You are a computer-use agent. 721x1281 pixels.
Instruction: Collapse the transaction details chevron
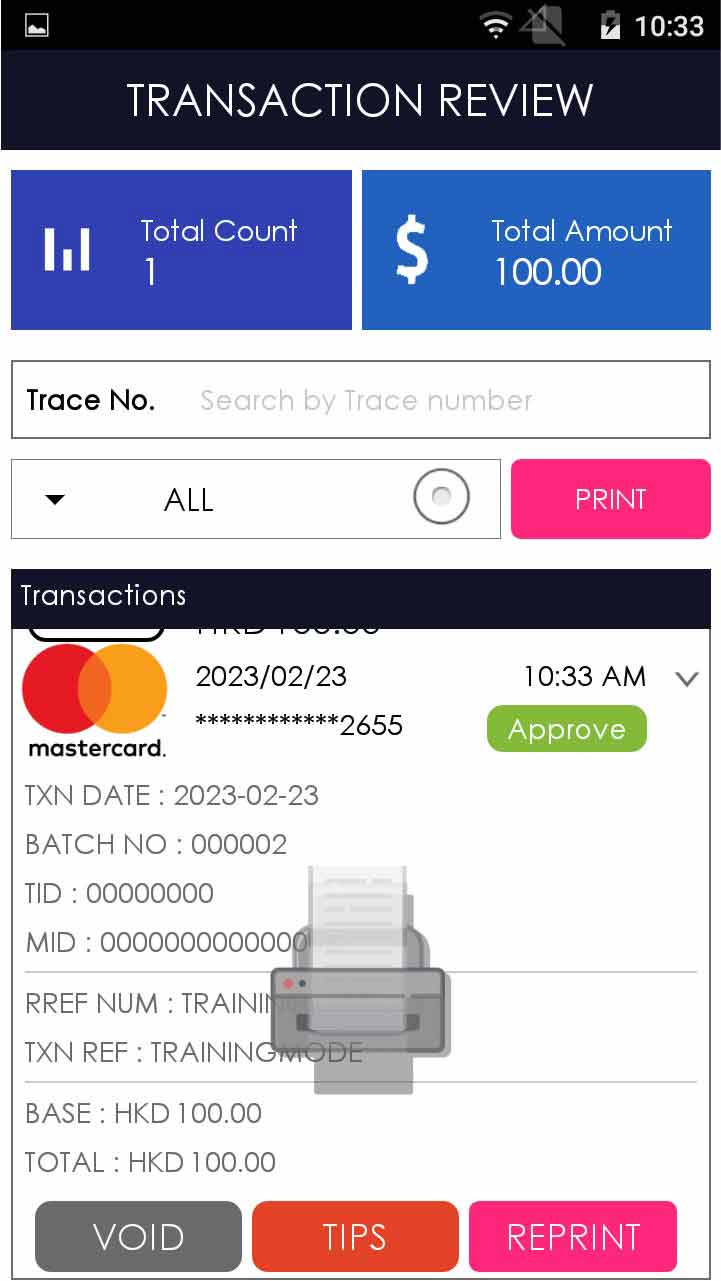pyautogui.click(x=686, y=679)
